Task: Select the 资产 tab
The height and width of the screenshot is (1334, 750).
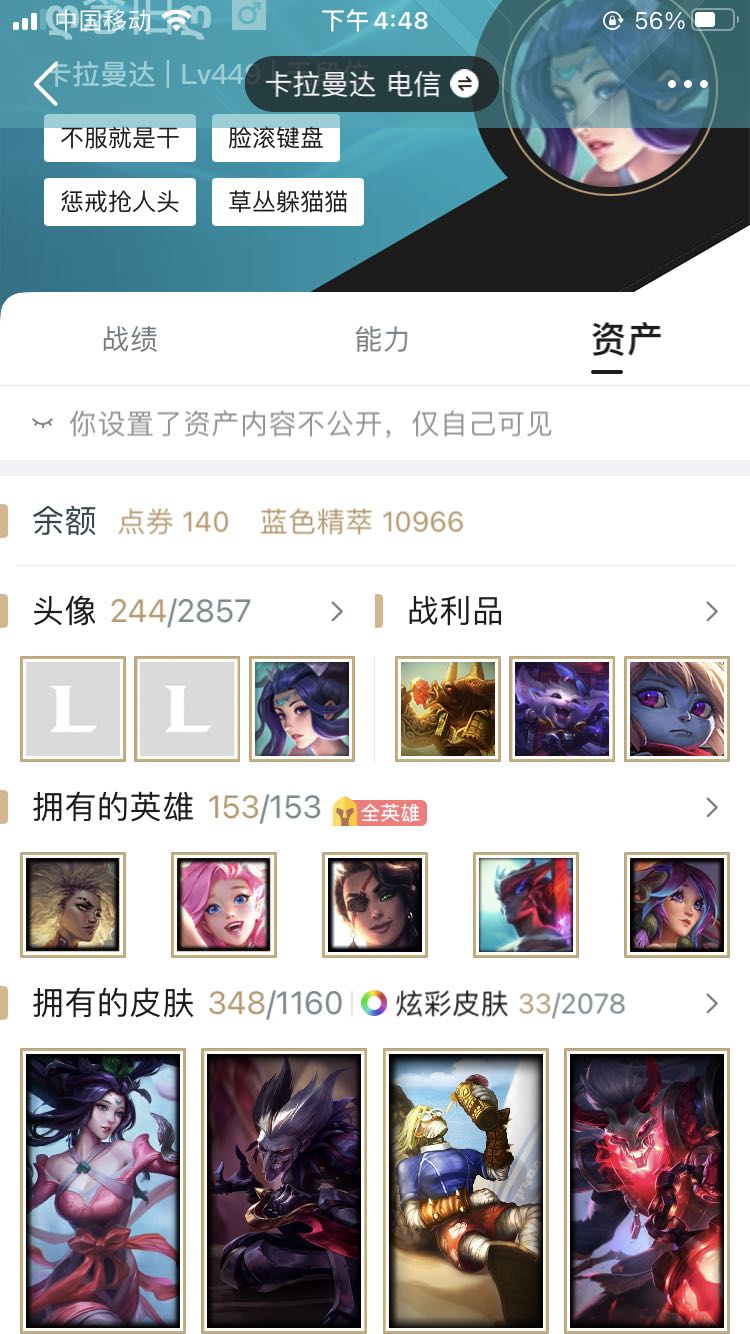Action: click(625, 341)
